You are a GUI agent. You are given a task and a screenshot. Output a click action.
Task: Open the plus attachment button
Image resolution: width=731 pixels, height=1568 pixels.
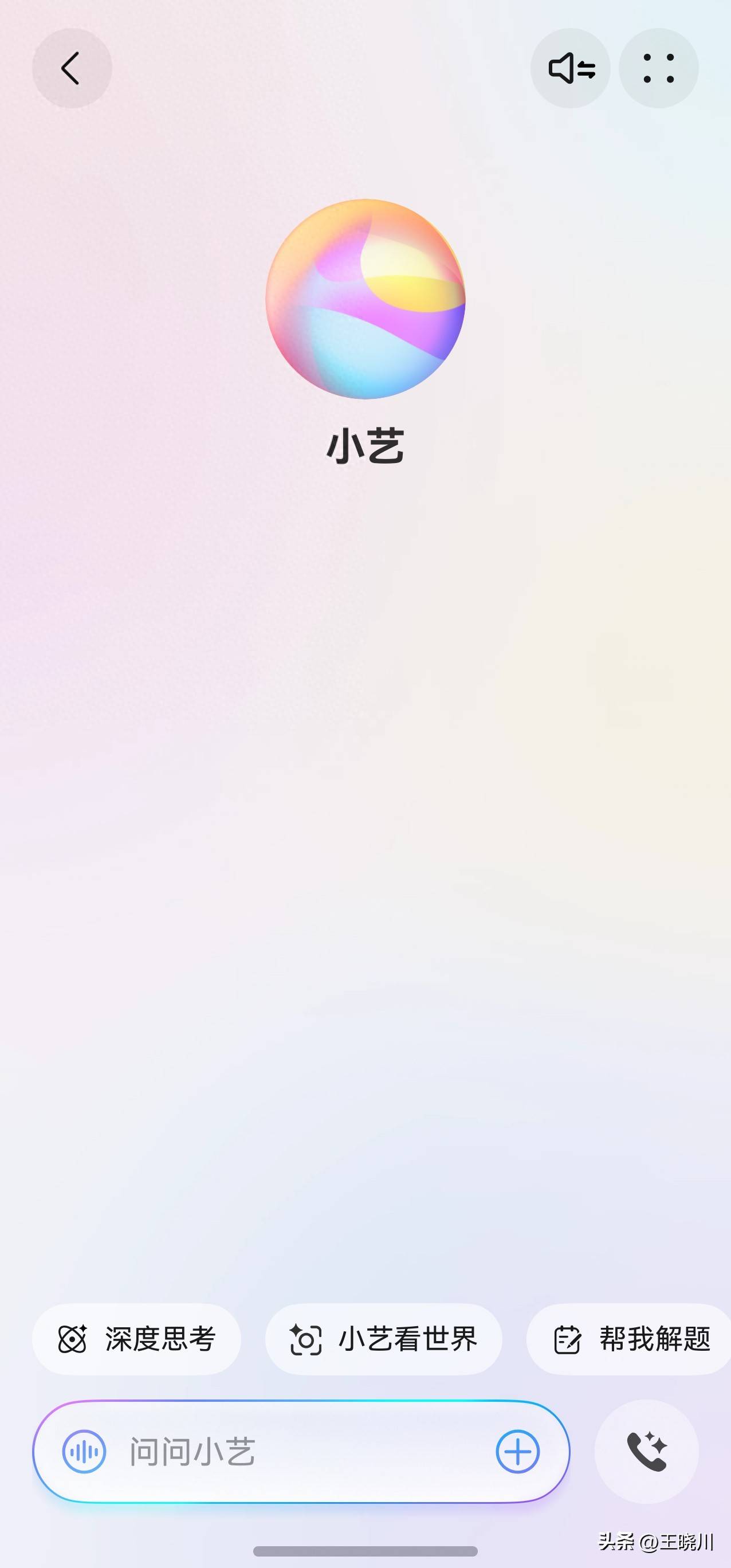click(x=517, y=1452)
